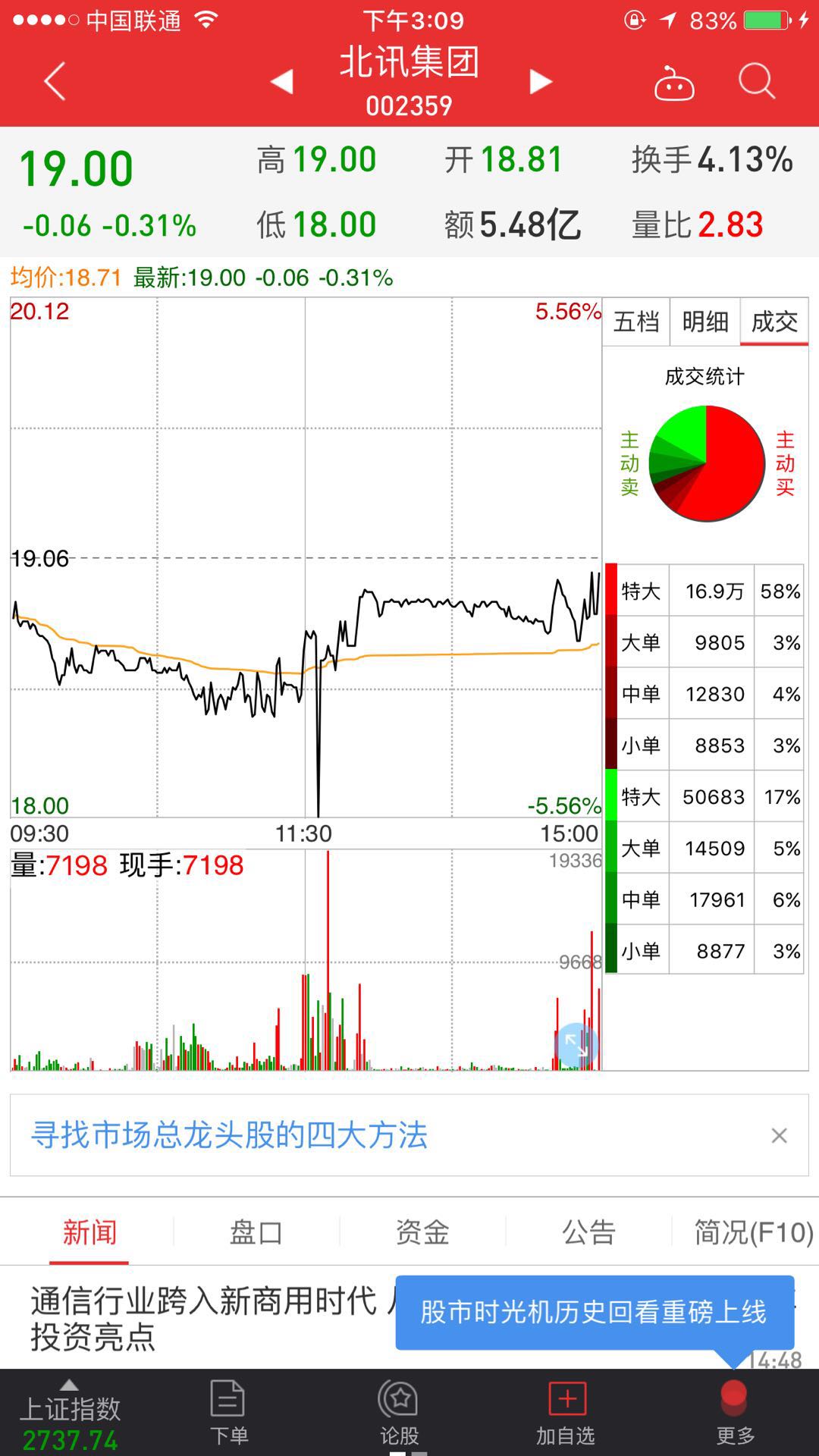Dismiss the 寻找市场总龙头股 banner
The width and height of the screenshot is (819, 1456).
point(779,1135)
